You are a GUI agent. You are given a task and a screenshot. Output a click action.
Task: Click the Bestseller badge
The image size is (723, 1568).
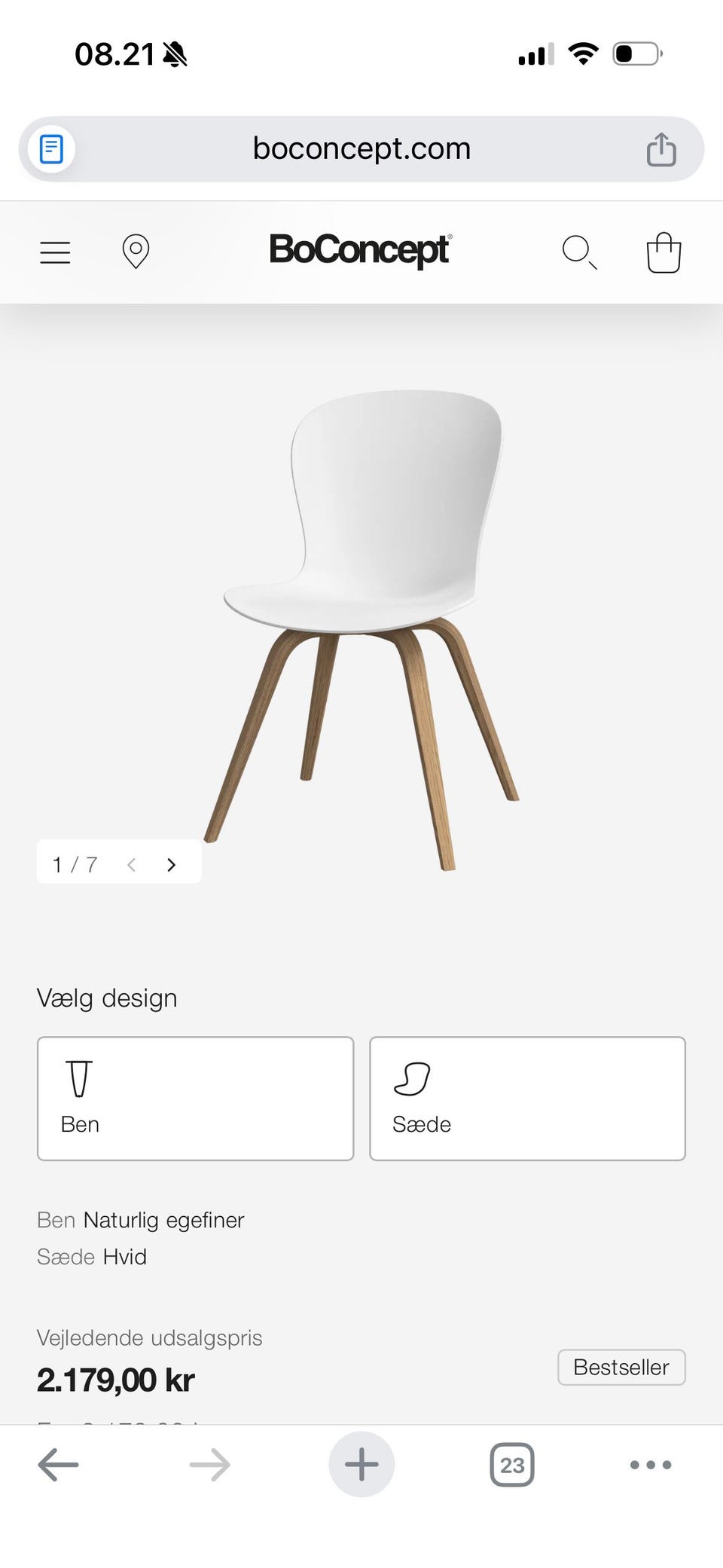point(621,1367)
